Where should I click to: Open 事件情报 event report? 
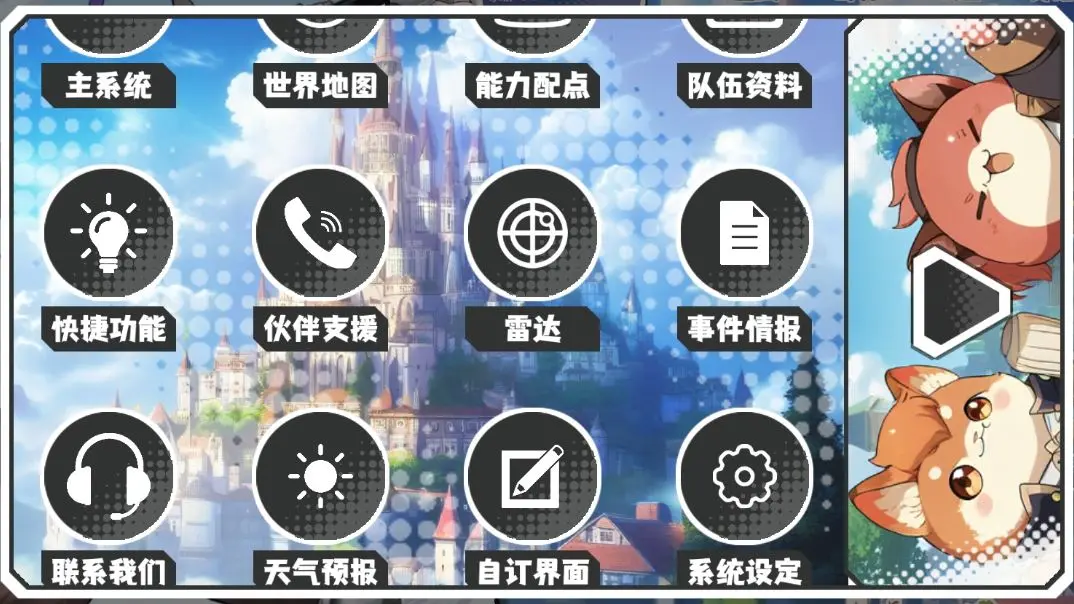(x=744, y=233)
